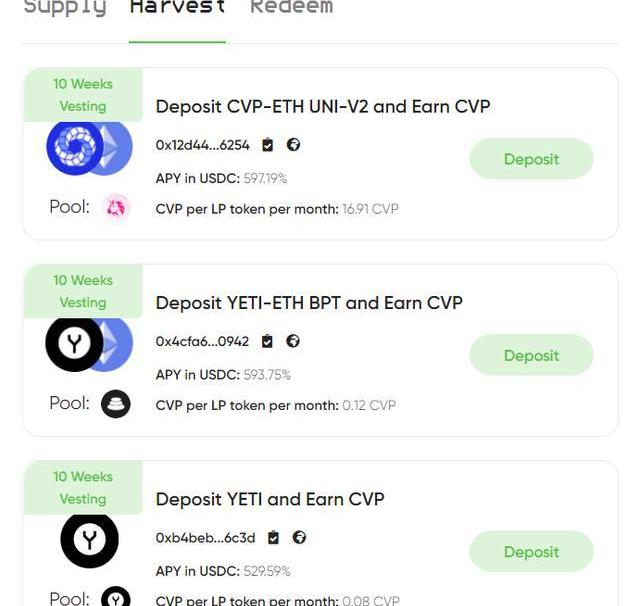640x606 pixels.
Task: Switch to the Supply tab
Action: click(65, 8)
